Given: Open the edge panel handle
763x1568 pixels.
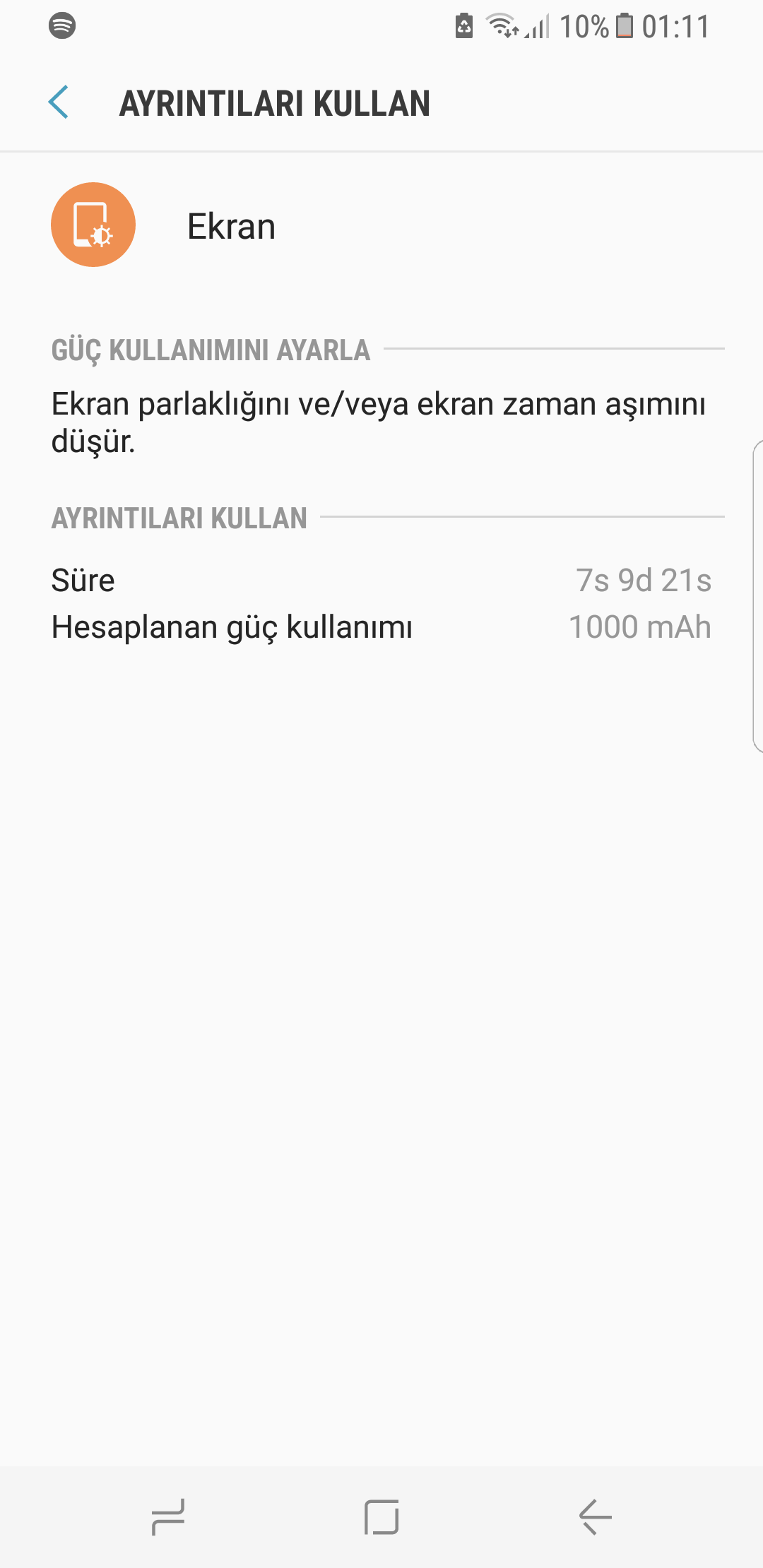Looking at the screenshot, I should tap(757, 597).
